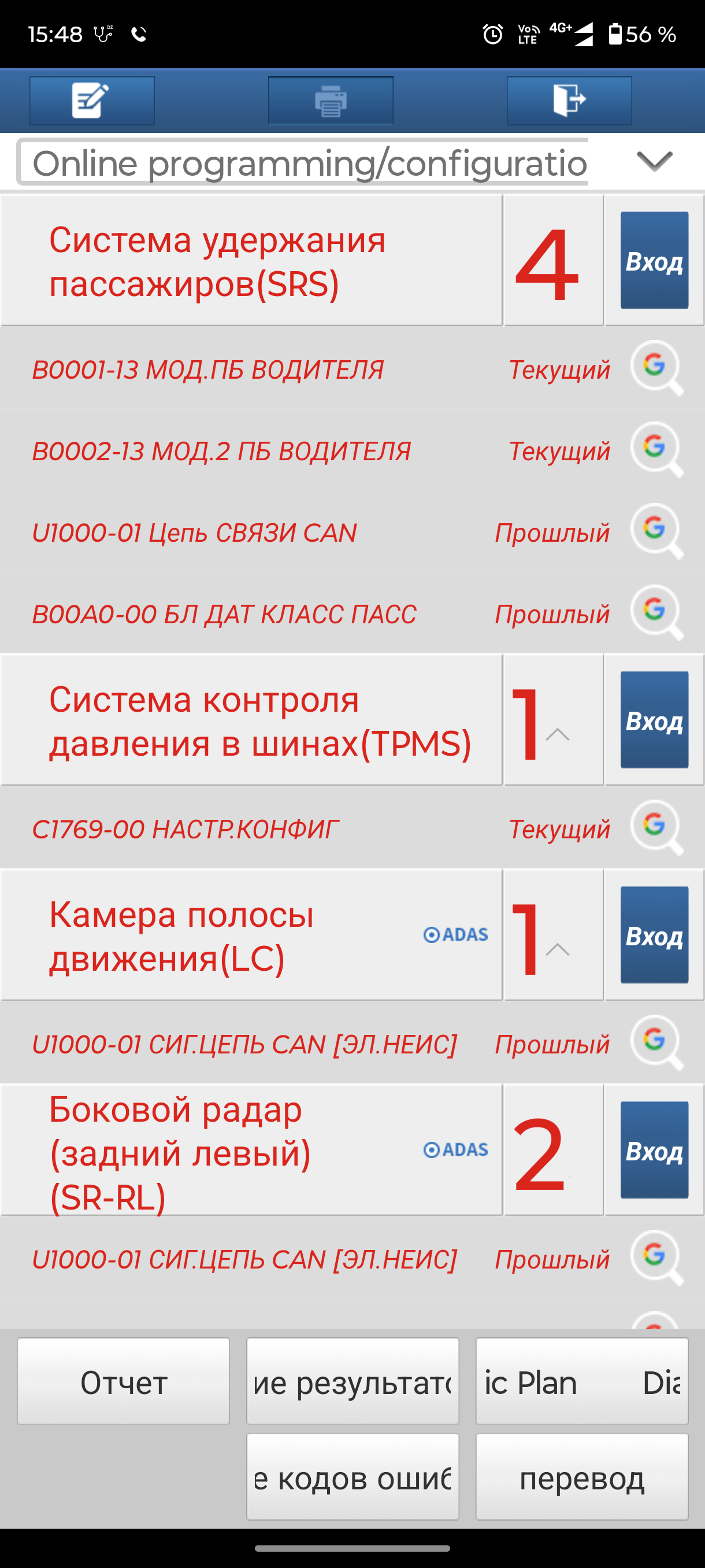Open the Отчет report button

click(124, 1381)
